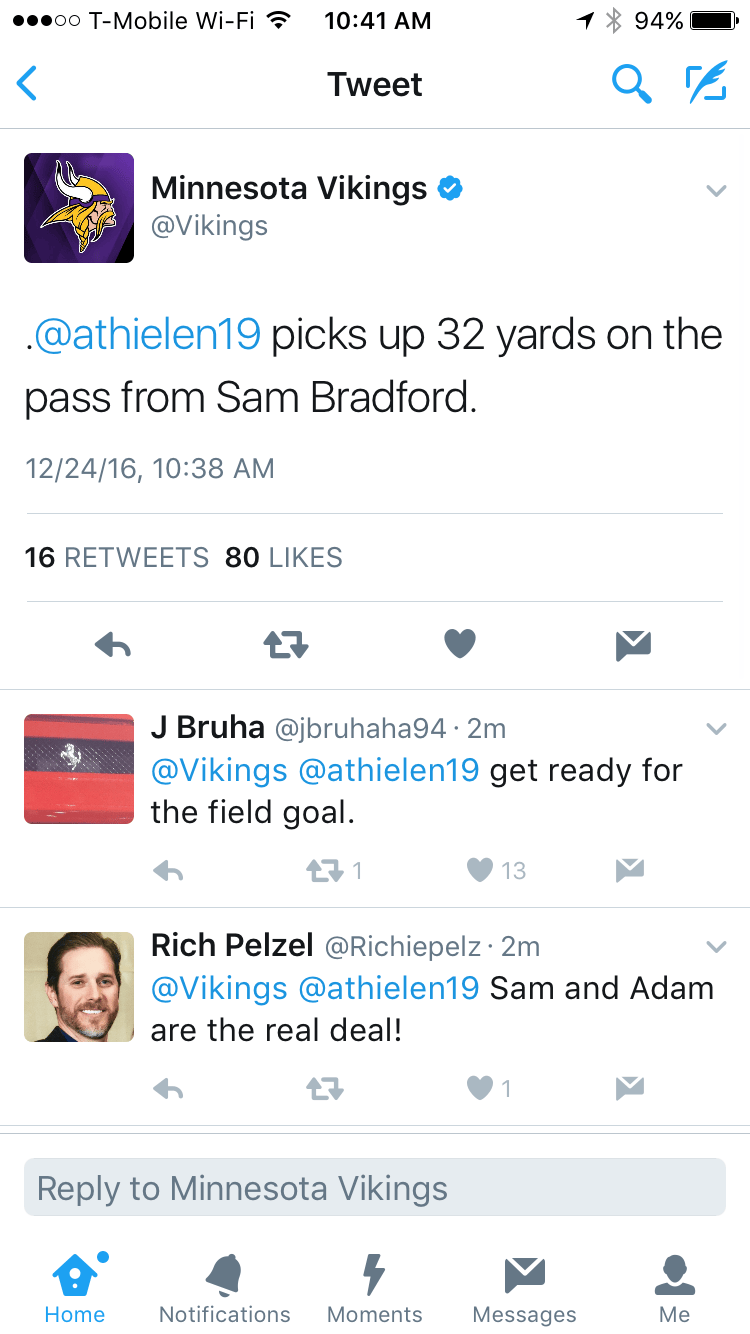This screenshot has height=1334, width=750.
Task: Compose a new tweet
Action: point(706,84)
